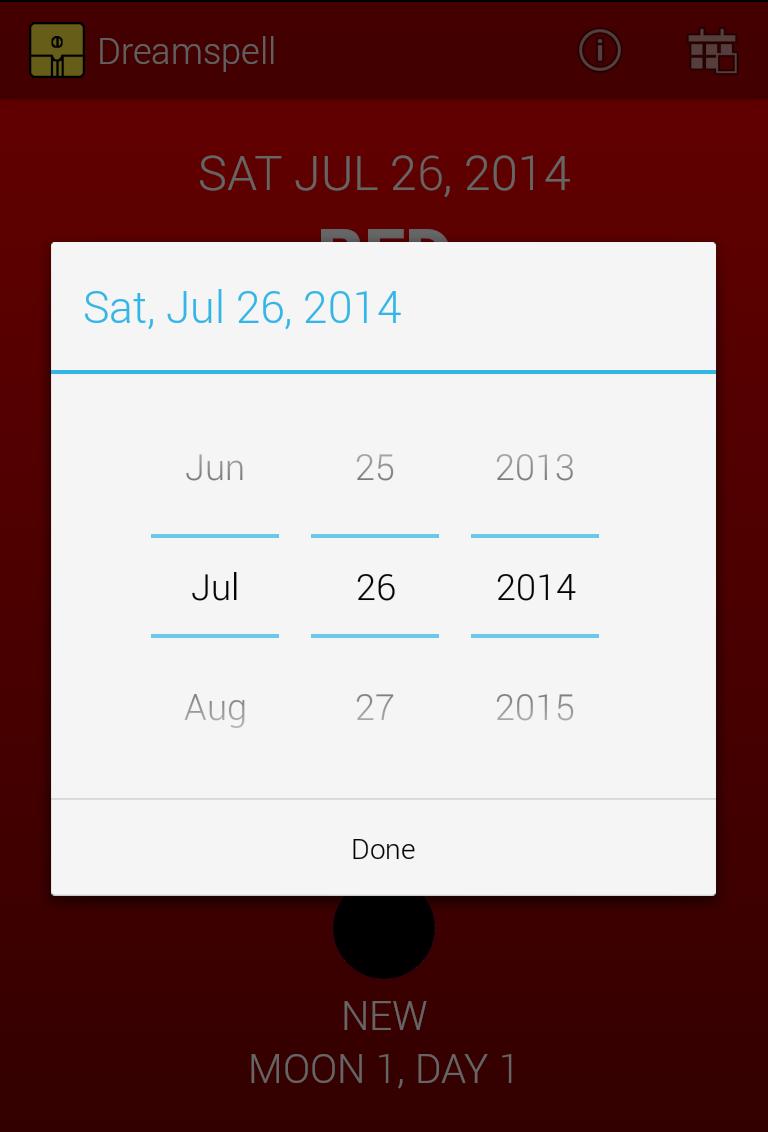Tap the selected month Jul field
The height and width of the screenshot is (1132, 768).
(x=215, y=587)
